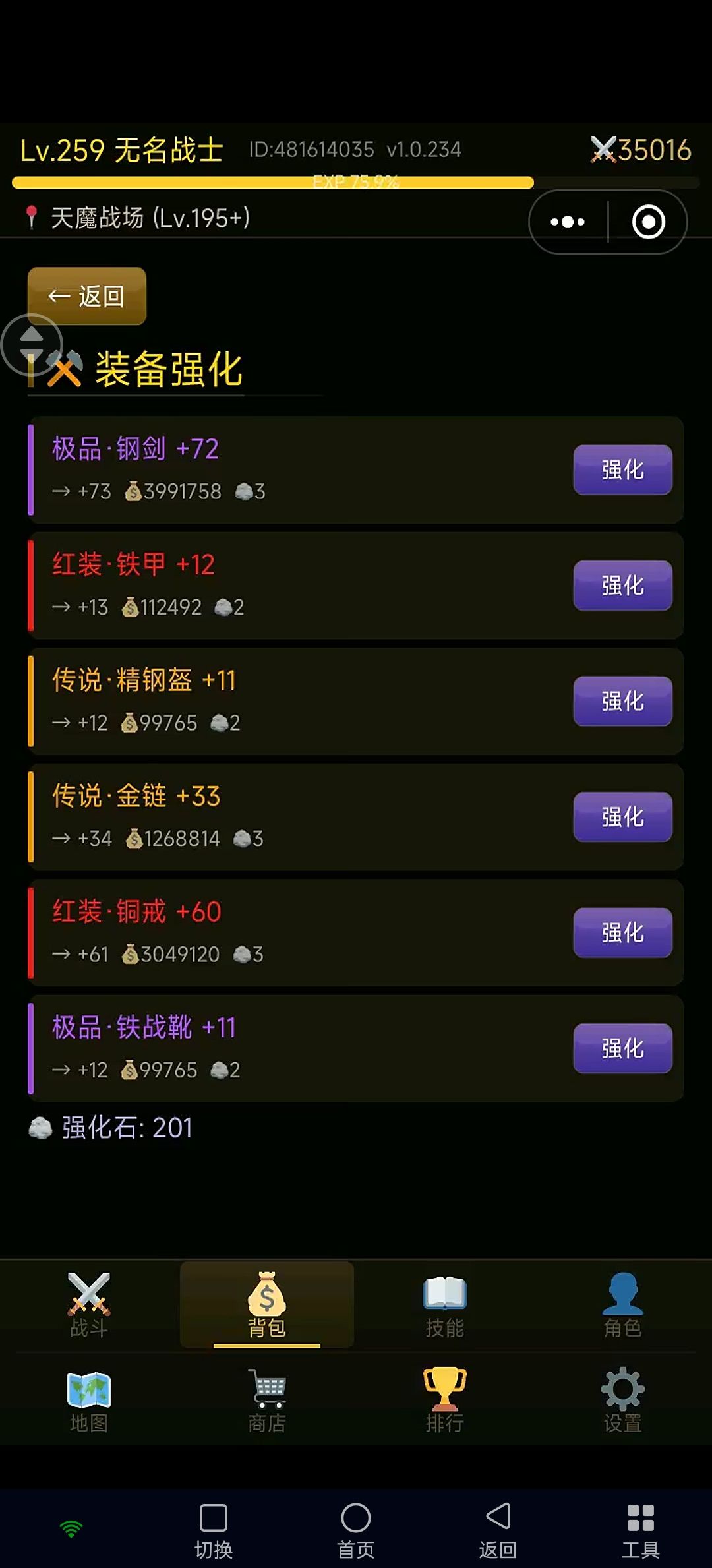
Task: Open the mini program more-options menu
Action: click(568, 222)
